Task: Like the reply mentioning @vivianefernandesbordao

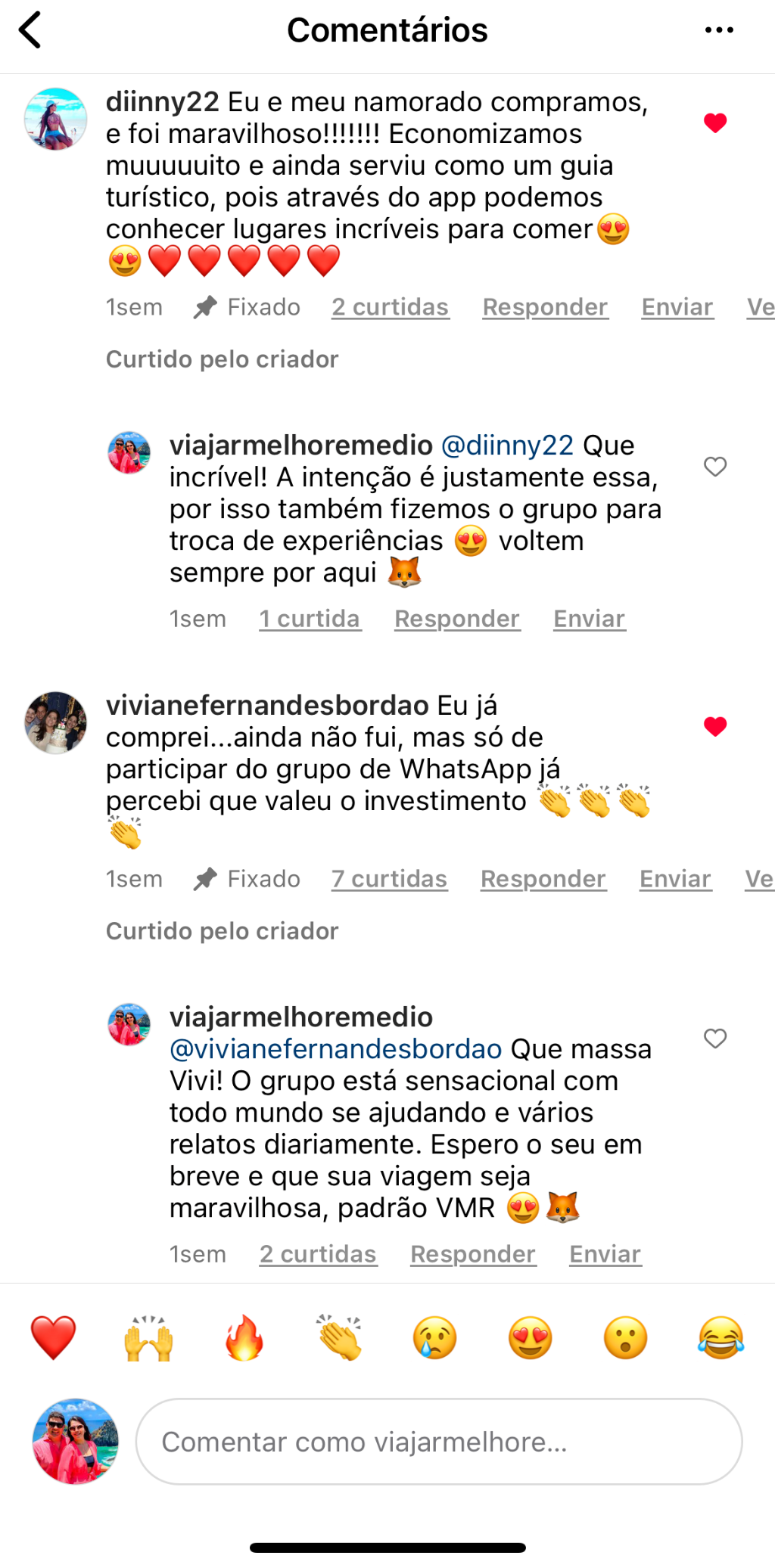Action: click(715, 1039)
